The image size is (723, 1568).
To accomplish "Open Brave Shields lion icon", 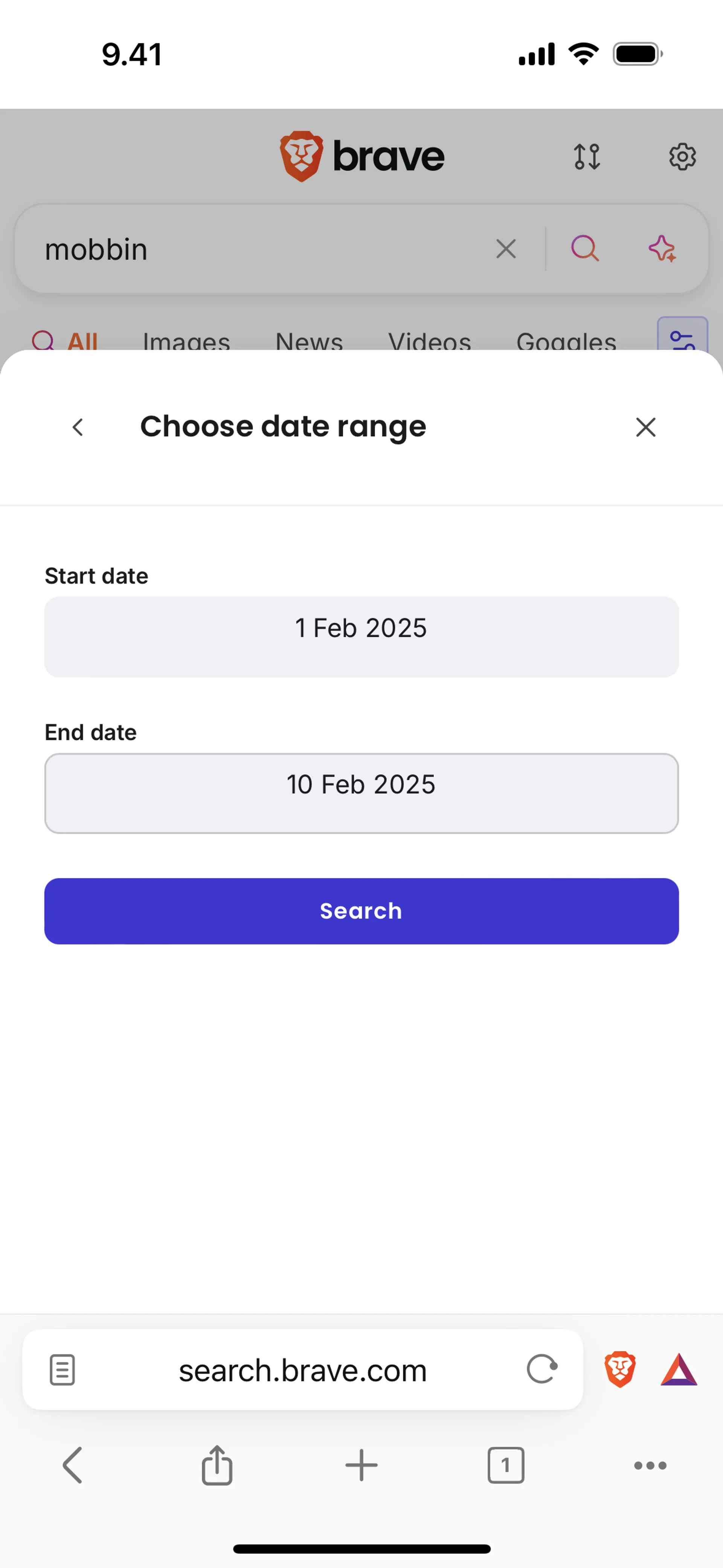I will (x=620, y=1369).
